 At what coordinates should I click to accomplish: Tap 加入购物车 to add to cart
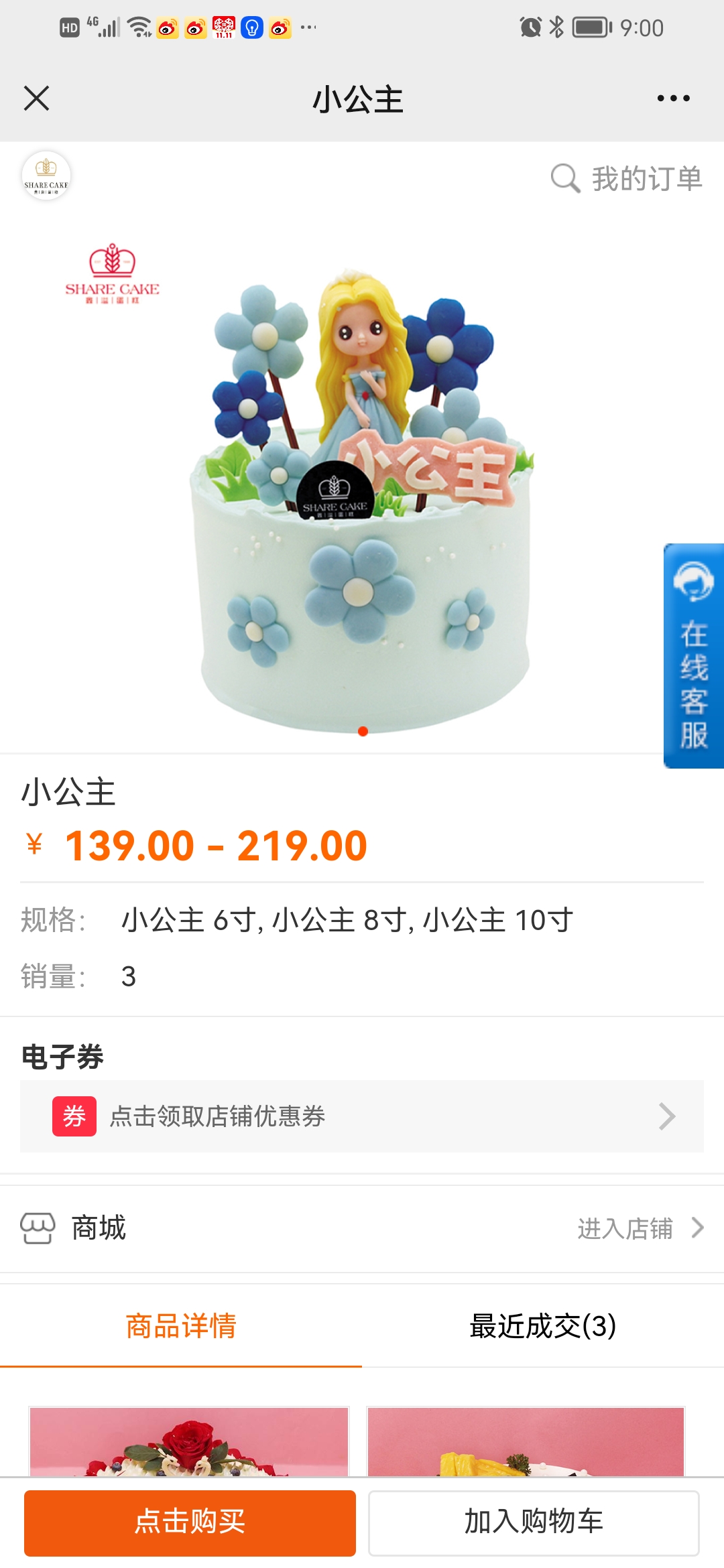[534, 1522]
